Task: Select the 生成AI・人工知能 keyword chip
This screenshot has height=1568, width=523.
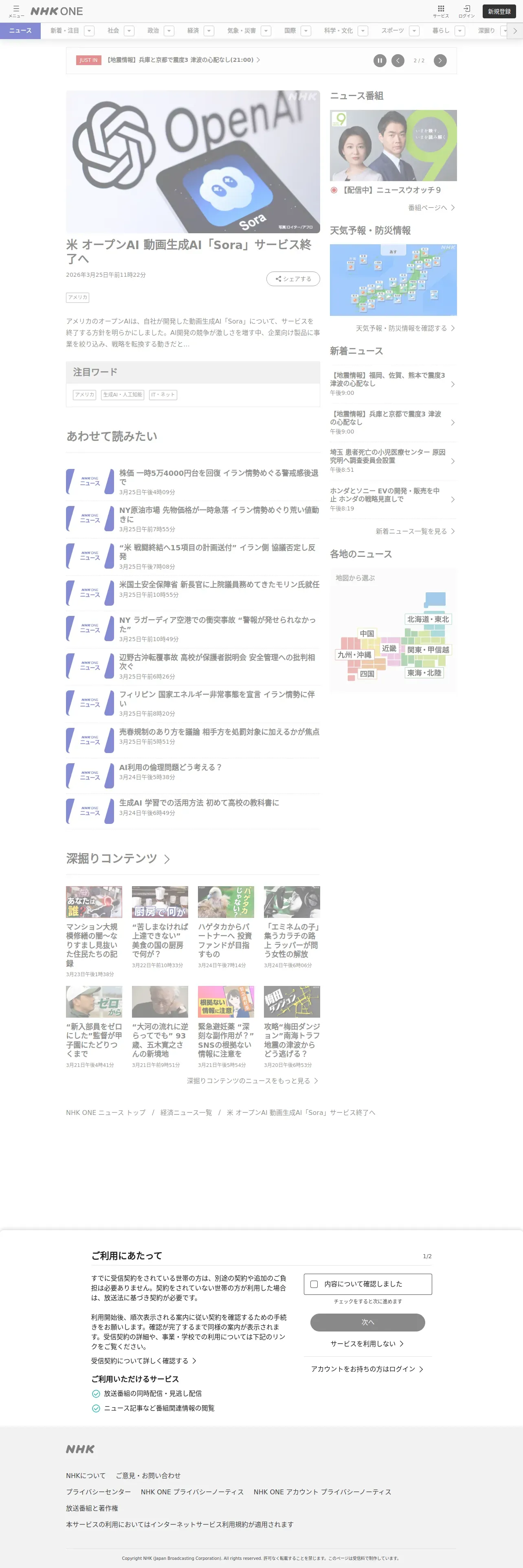Action: point(122,394)
